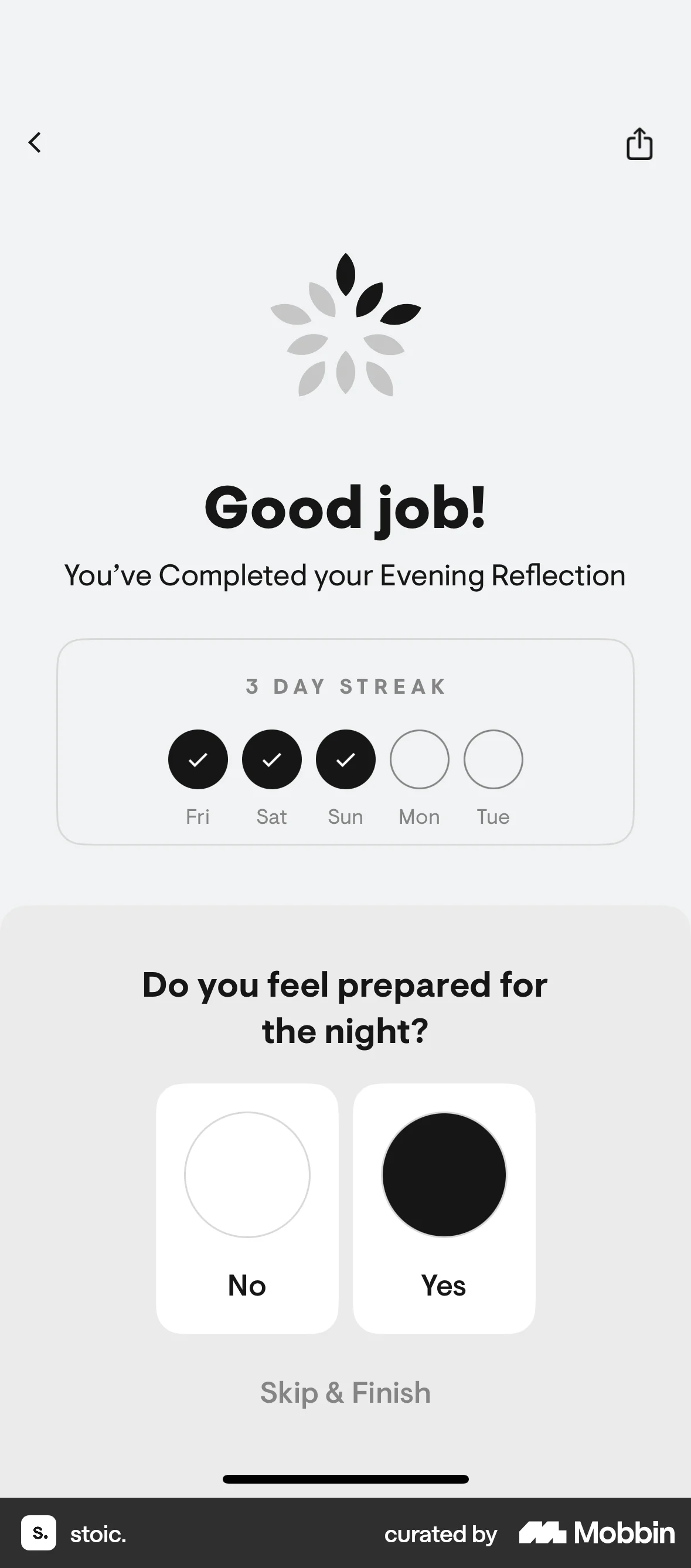Tap the stoic. label text
The image size is (691, 1568).
click(97, 1533)
